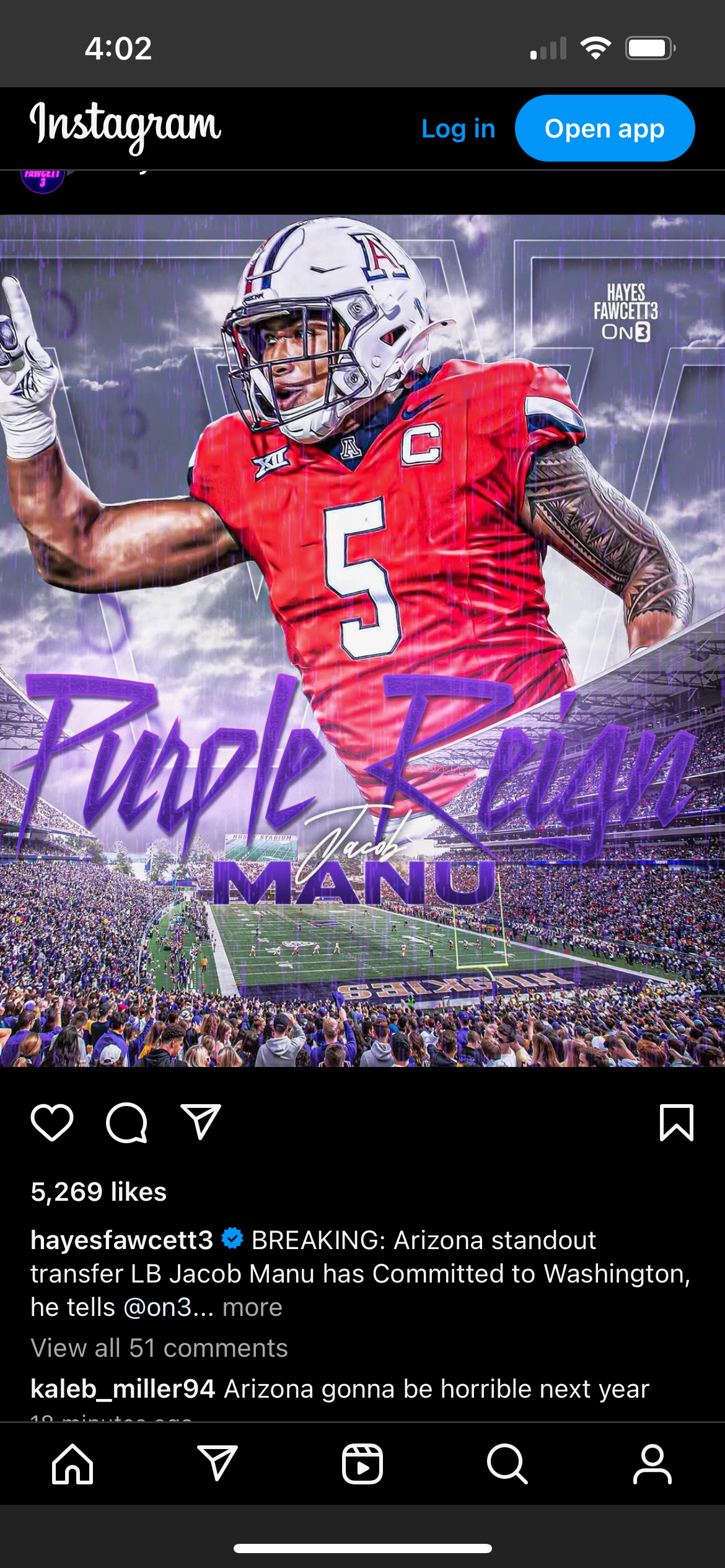This screenshot has height=1568, width=725.
Task: Open kaleb_miller94 commenter profile
Action: [123, 1388]
